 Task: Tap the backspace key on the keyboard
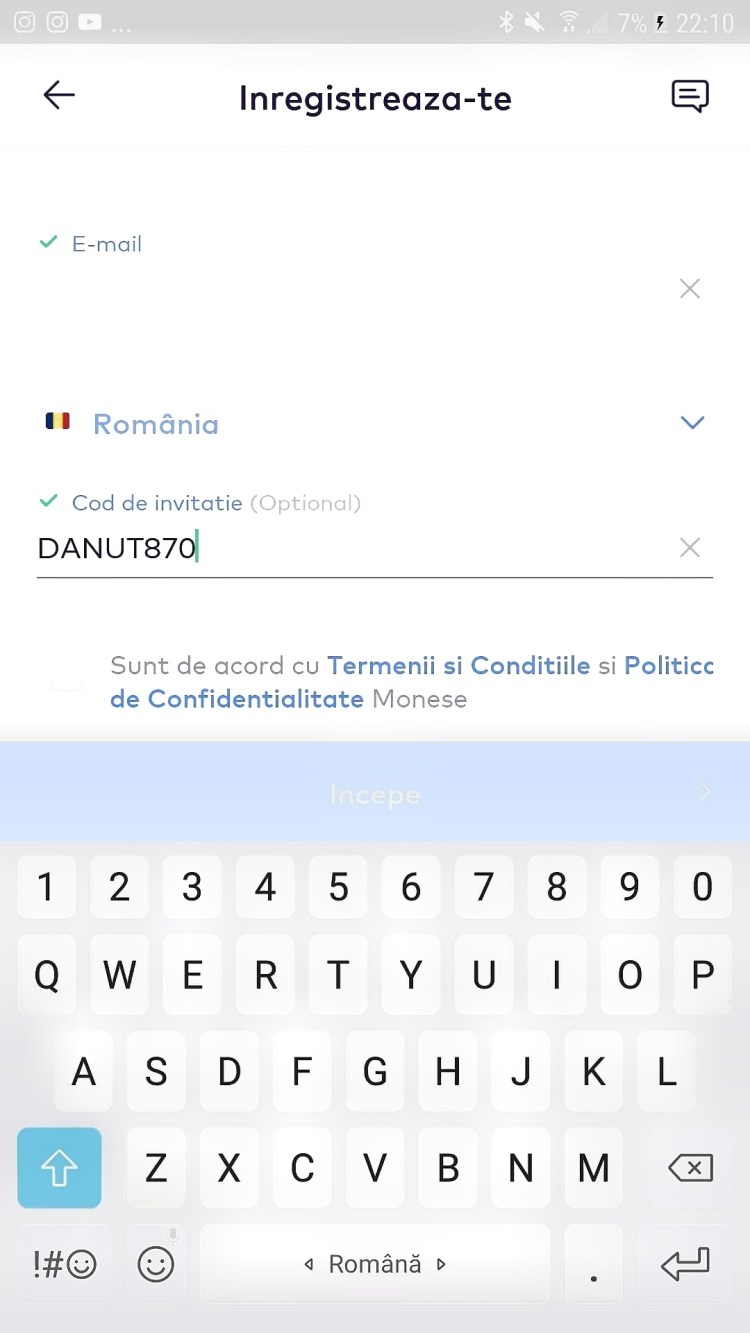coord(689,1168)
